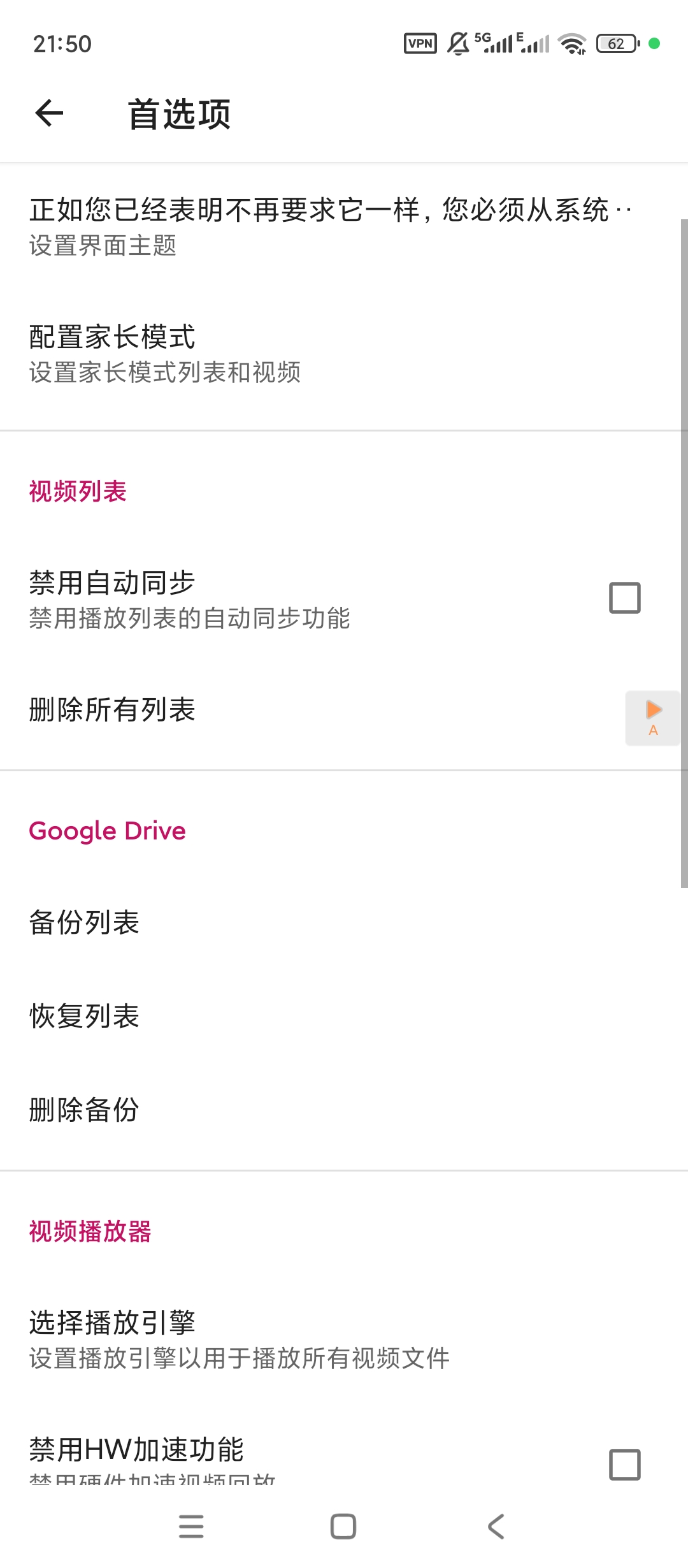
Task: Enable the 禁用HW加速功能 checkbox
Action: tap(624, 1464)
